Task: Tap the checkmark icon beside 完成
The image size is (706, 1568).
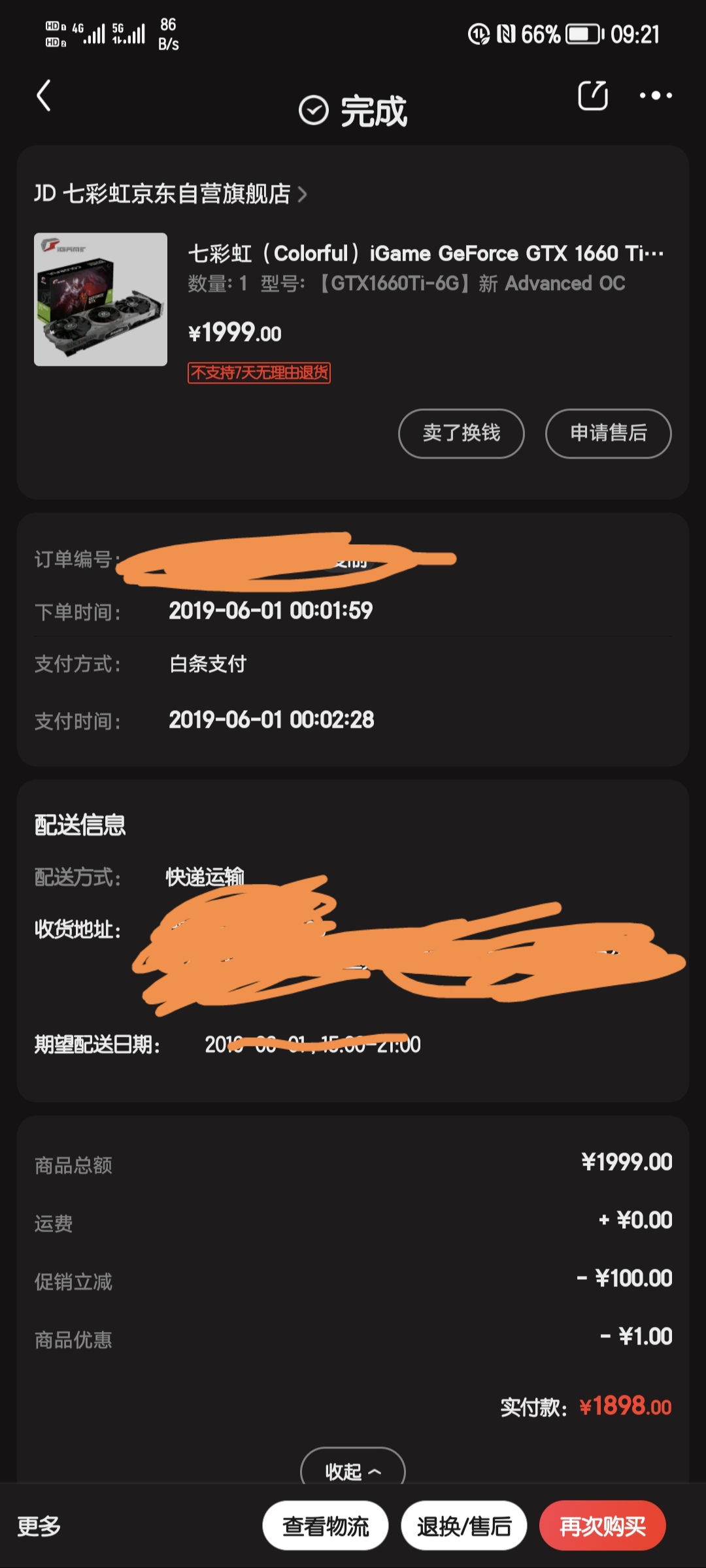Action: tap(312, 110)
